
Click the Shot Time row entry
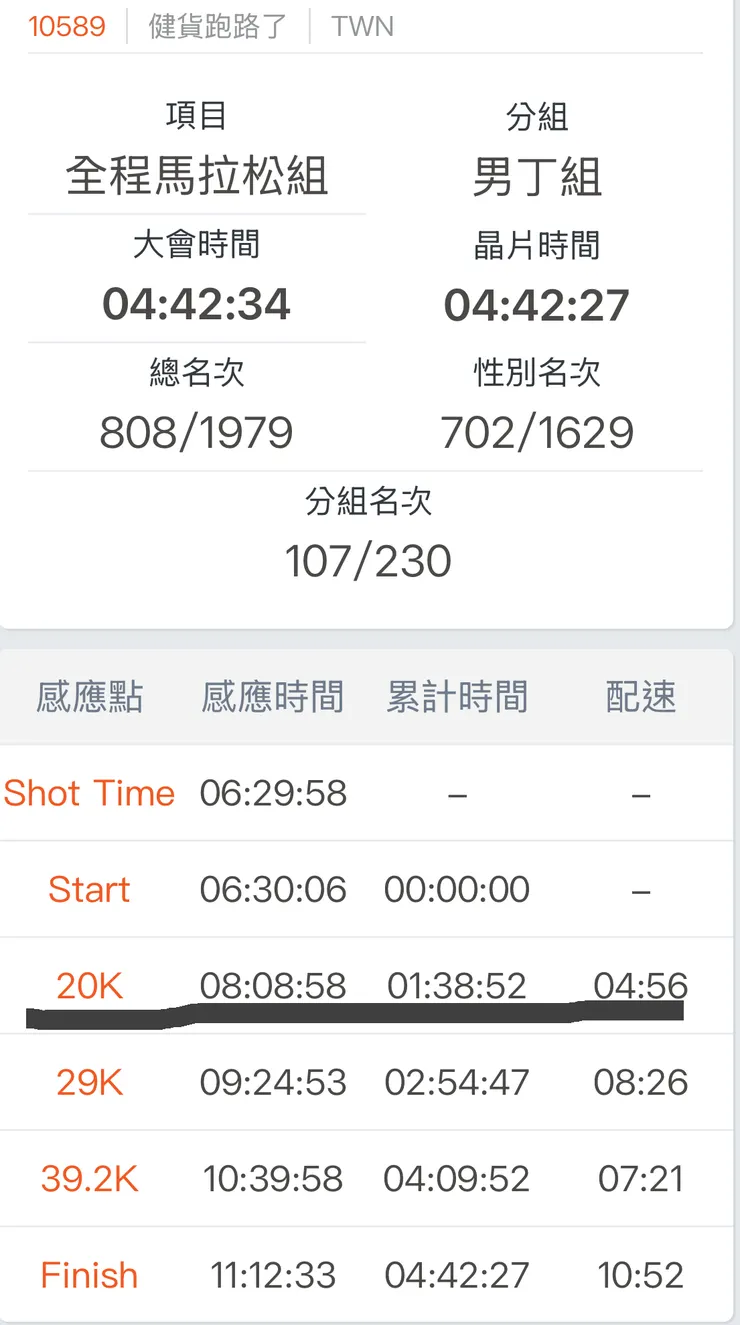click(x=89, y=793)
